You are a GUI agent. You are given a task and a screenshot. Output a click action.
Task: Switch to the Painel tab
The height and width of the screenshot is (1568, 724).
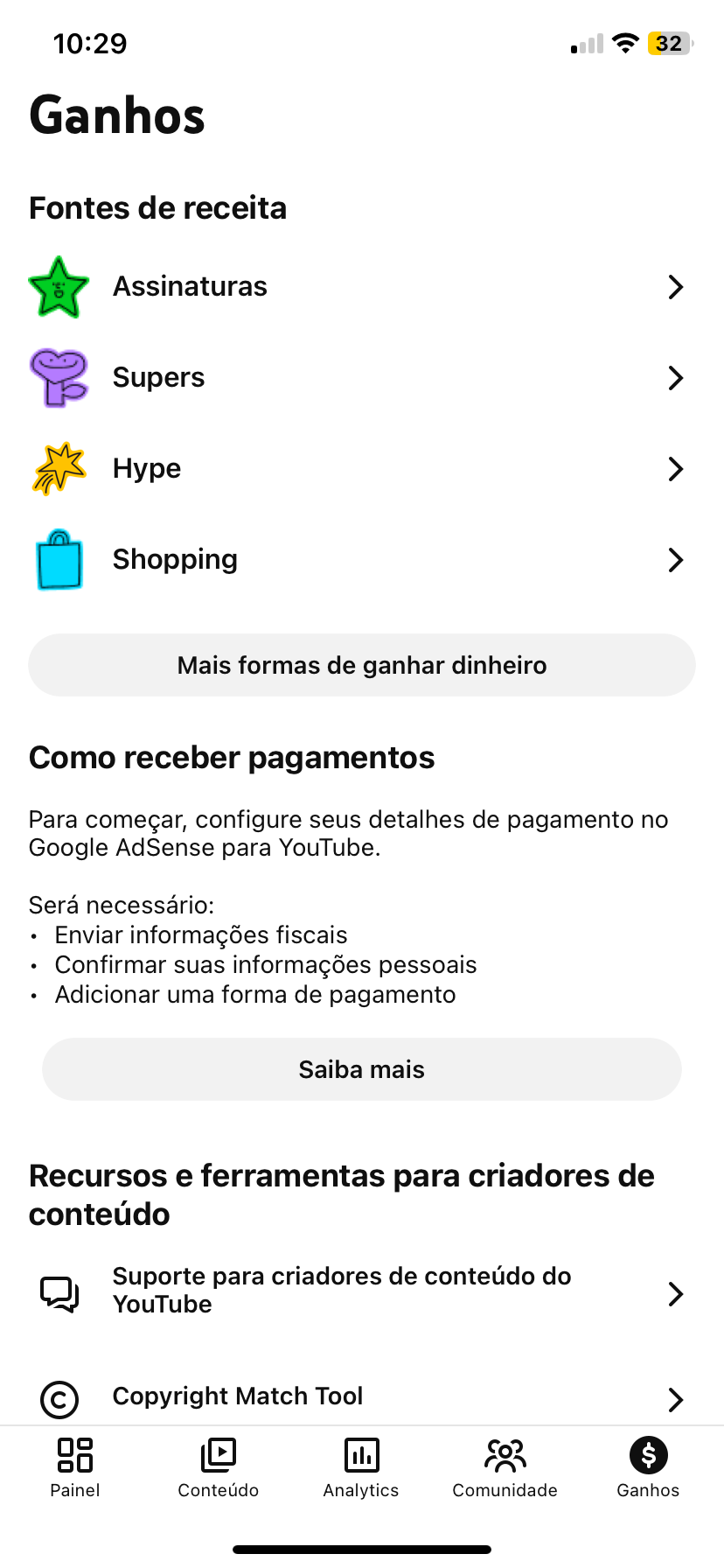tap(75, 1467)
